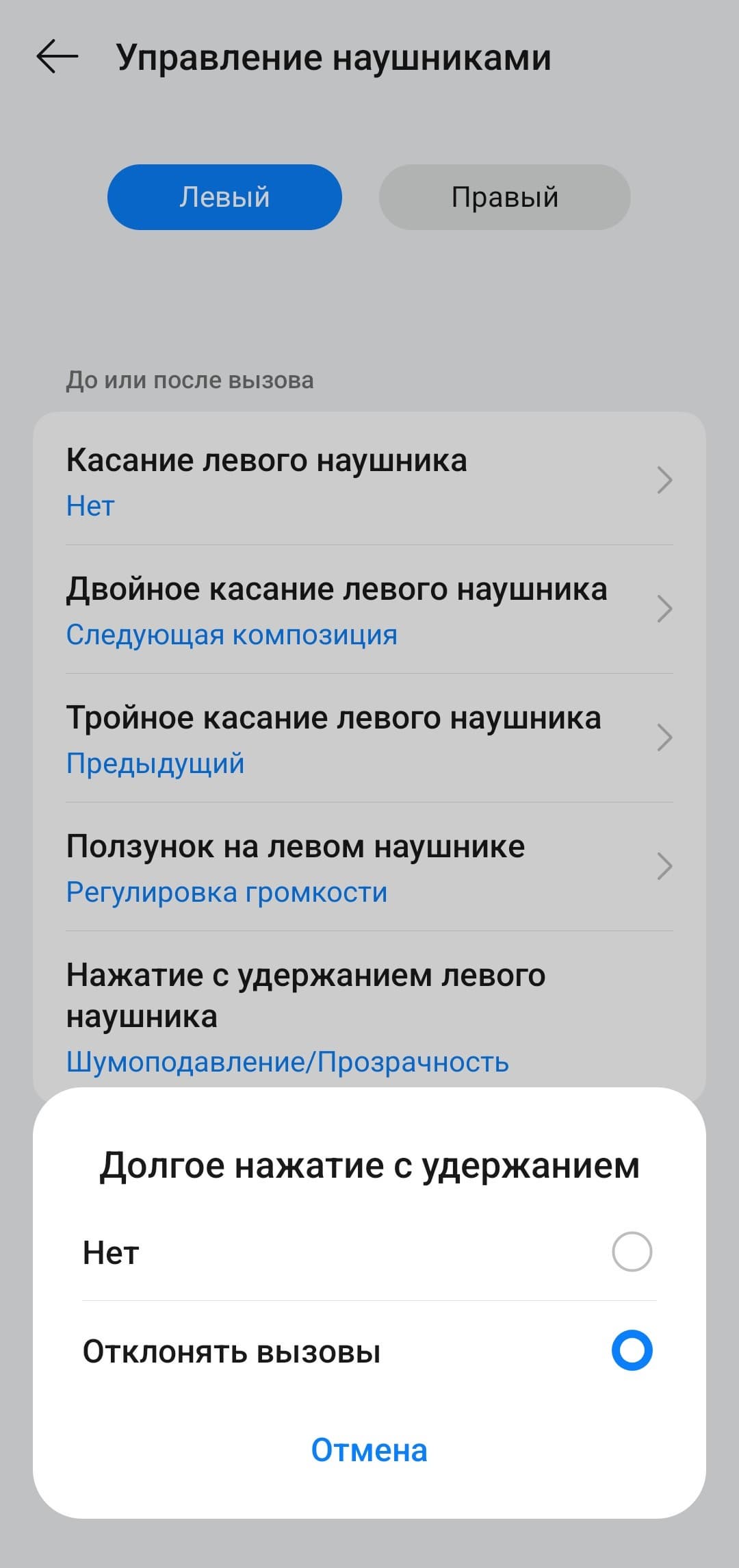
Task: Select the "Нет" radio option
Action: (631, 1252)
